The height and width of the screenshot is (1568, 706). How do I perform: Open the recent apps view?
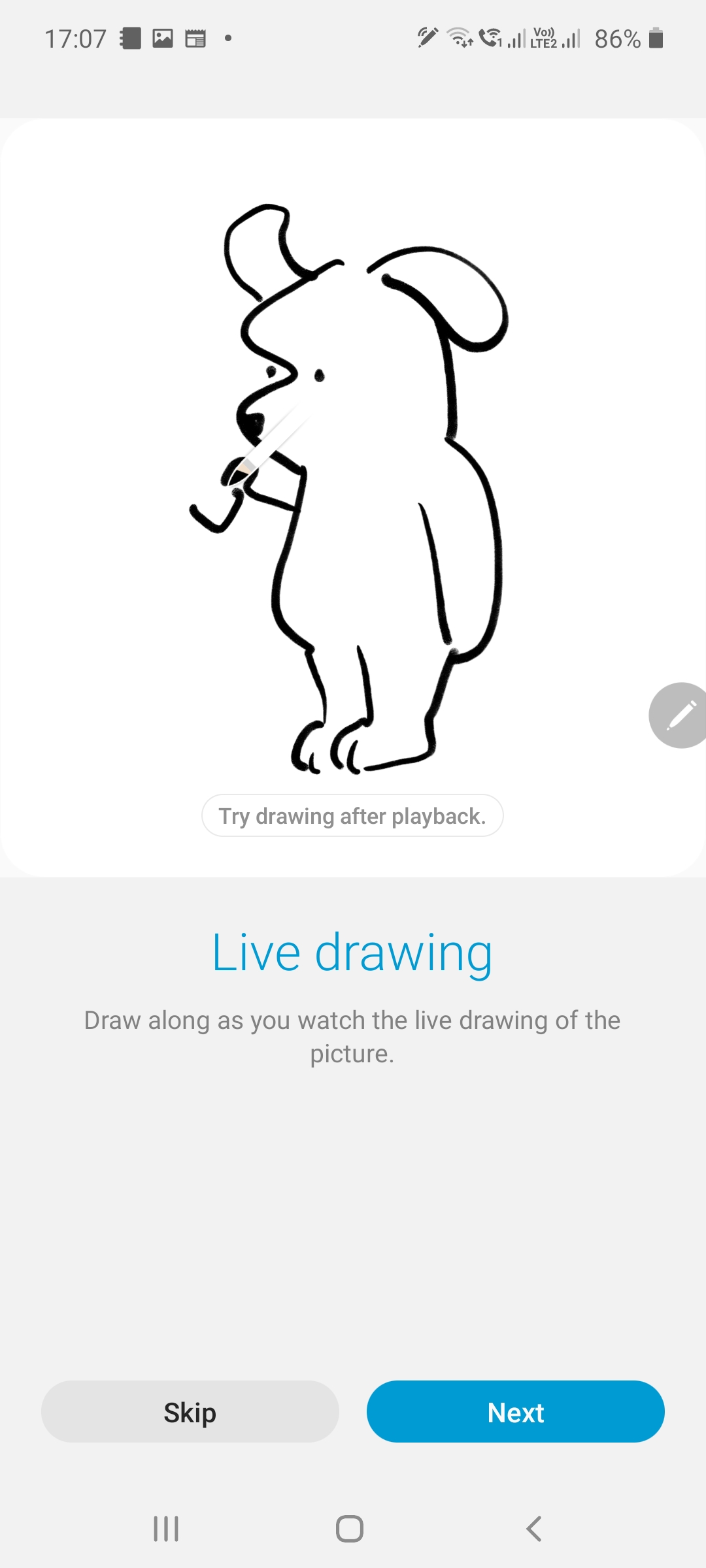click(x=166, y=1529)
